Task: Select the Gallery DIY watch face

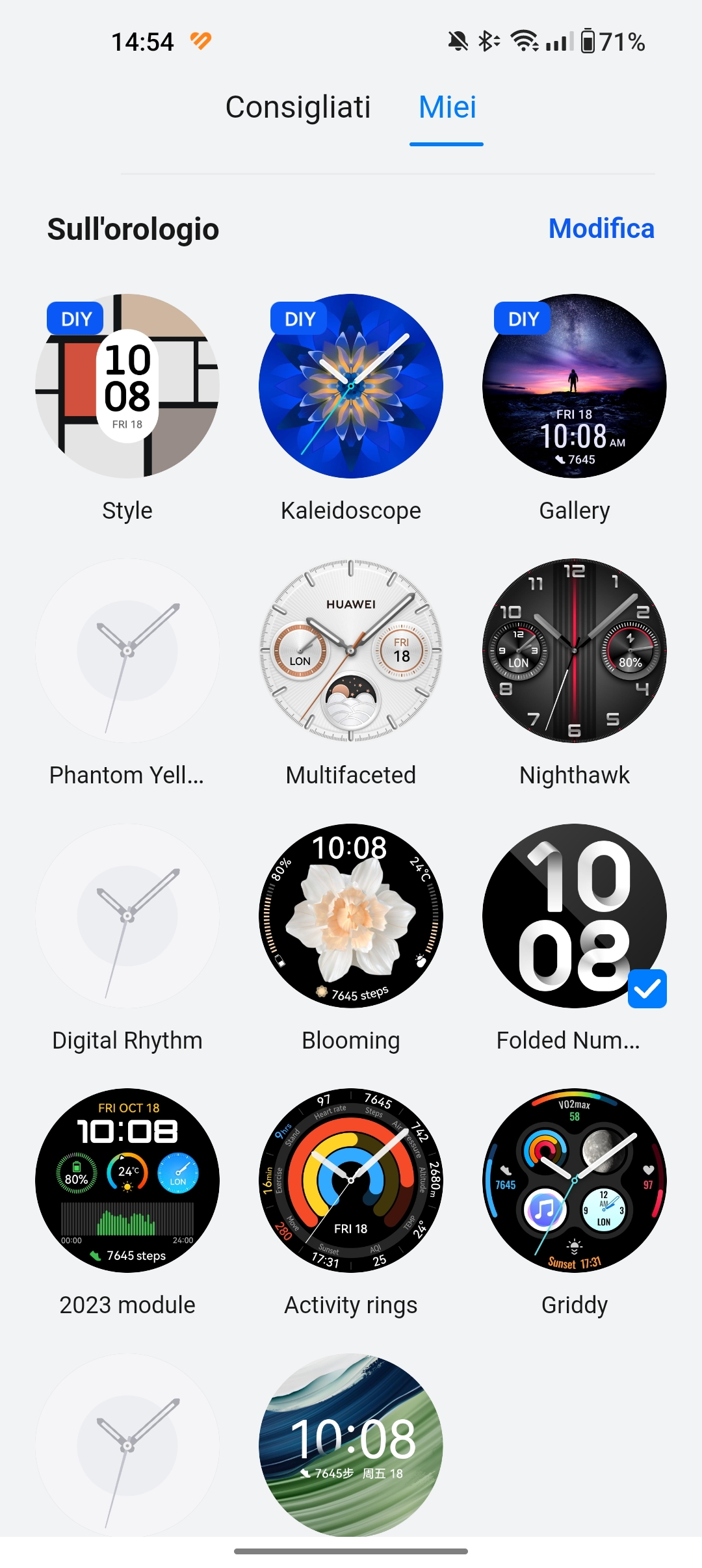Action: coord(575,386)
